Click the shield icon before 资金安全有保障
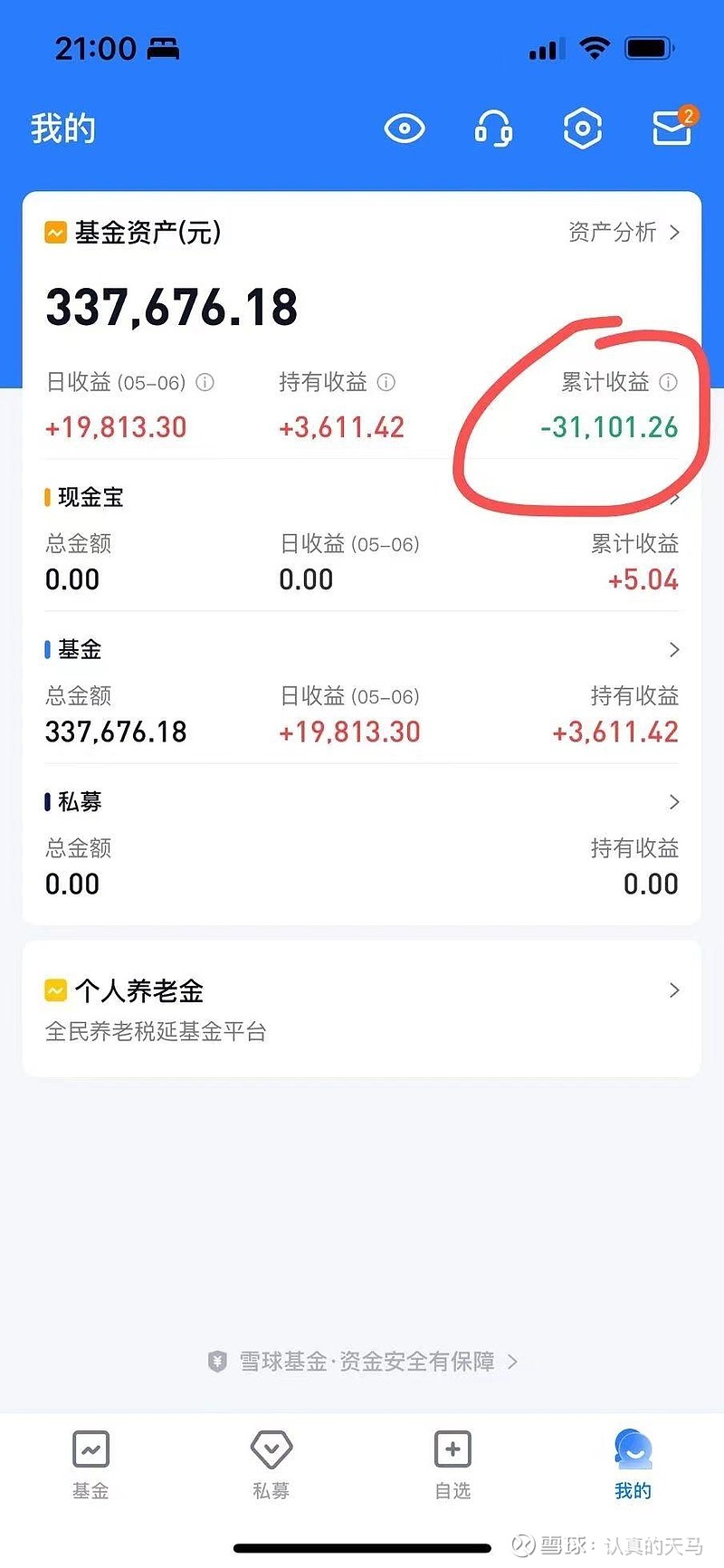Viewport: 724px width, 1568px height. tap(218, 1362)
